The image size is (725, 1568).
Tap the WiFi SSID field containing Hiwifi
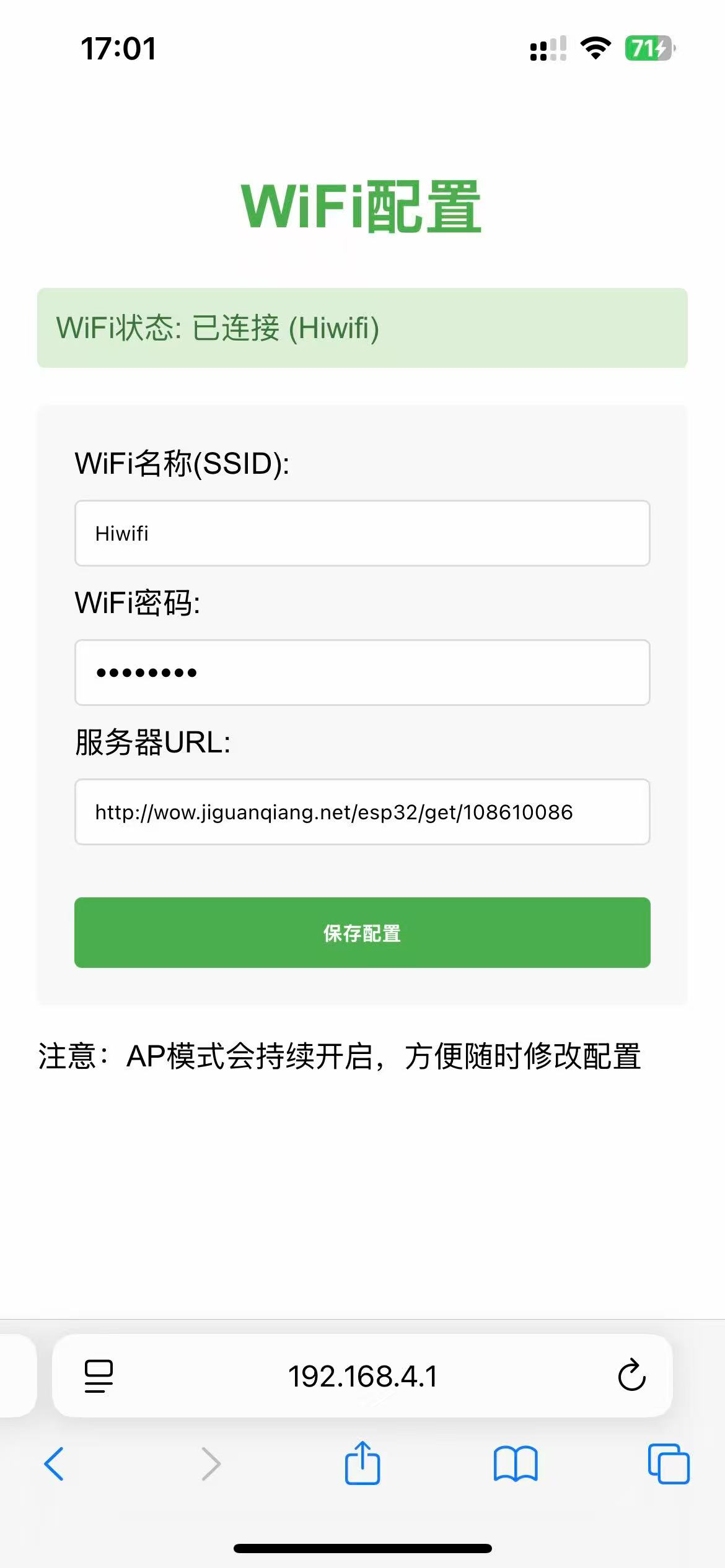click(362, 533)
